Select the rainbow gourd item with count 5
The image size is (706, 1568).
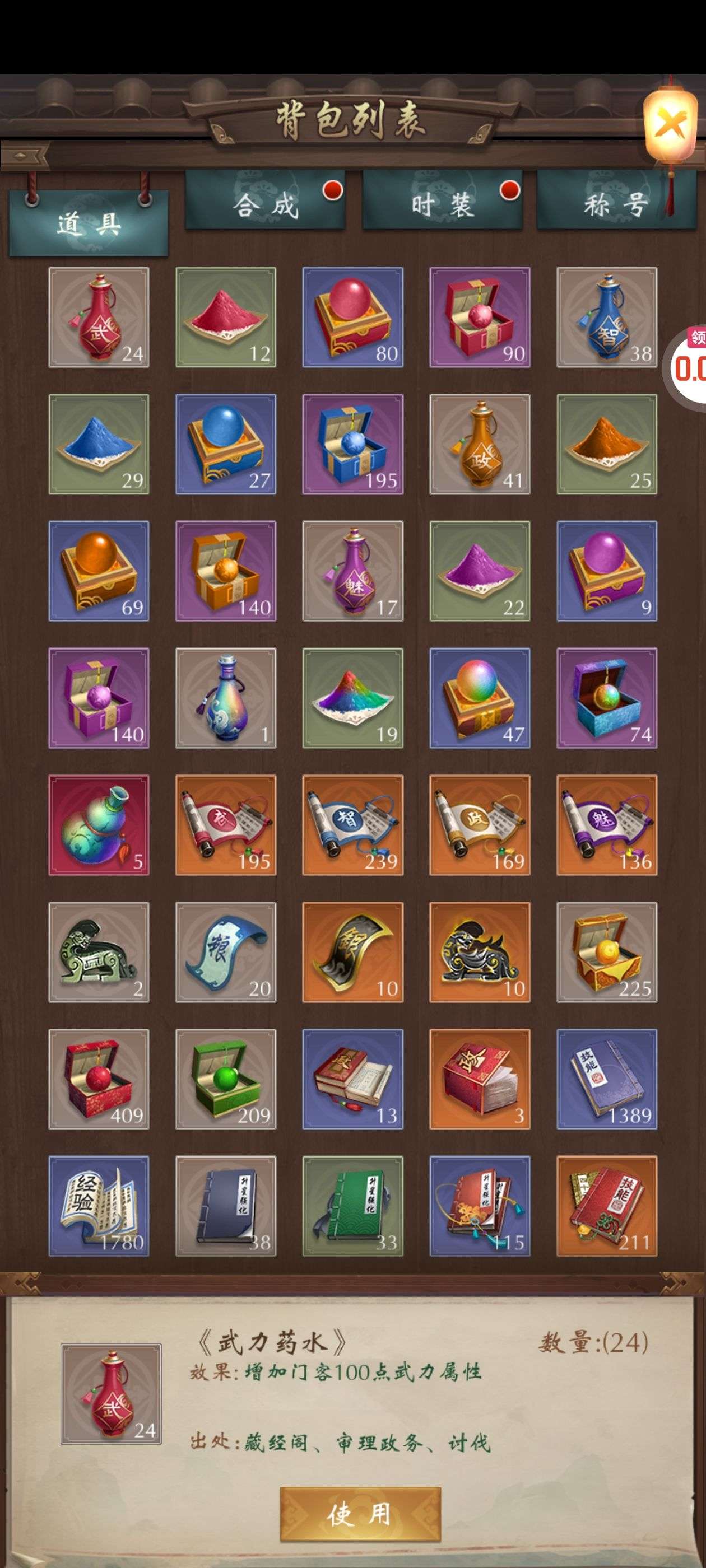coord(99,825)
